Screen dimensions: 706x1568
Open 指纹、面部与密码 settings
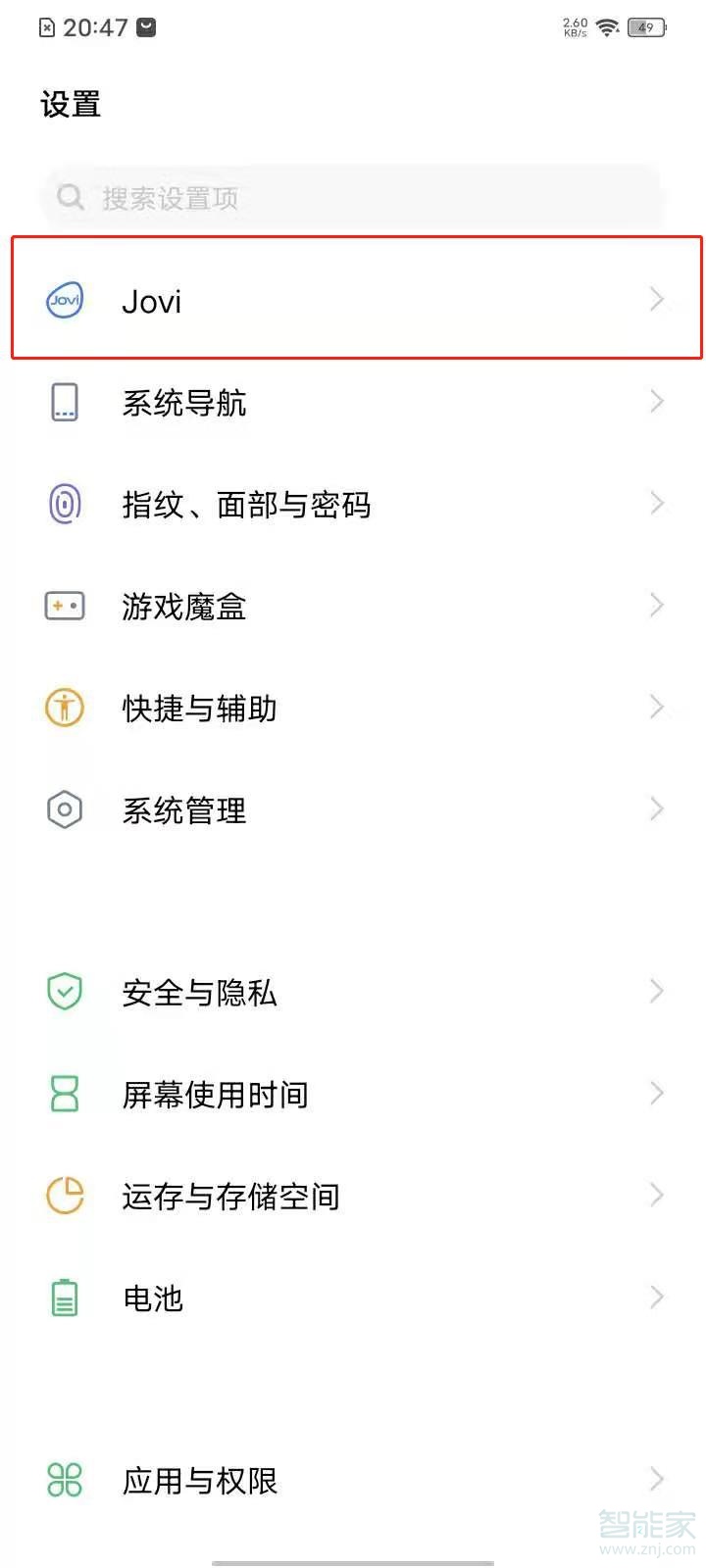coord(353,504)
